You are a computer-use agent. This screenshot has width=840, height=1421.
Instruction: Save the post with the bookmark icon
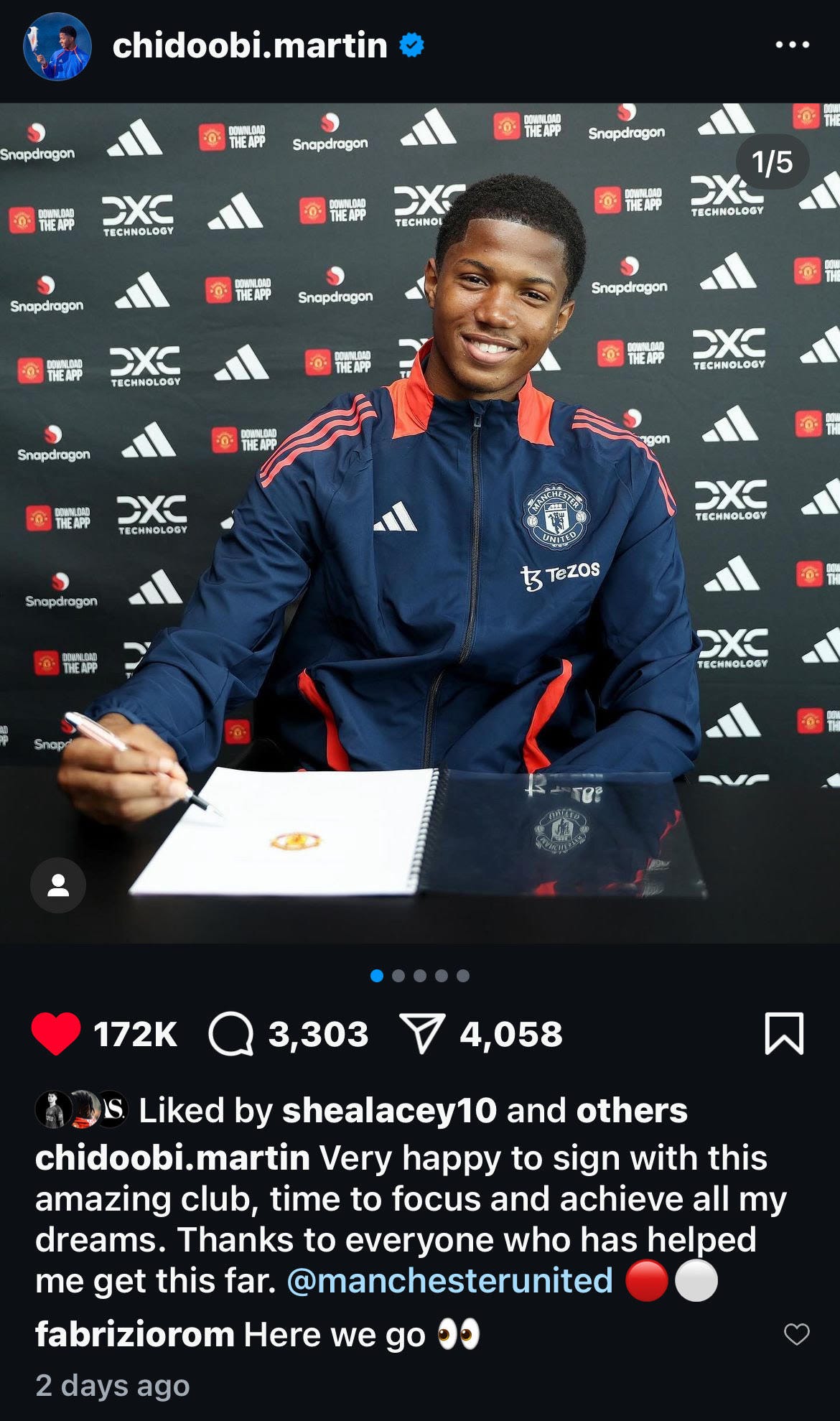784,1034
